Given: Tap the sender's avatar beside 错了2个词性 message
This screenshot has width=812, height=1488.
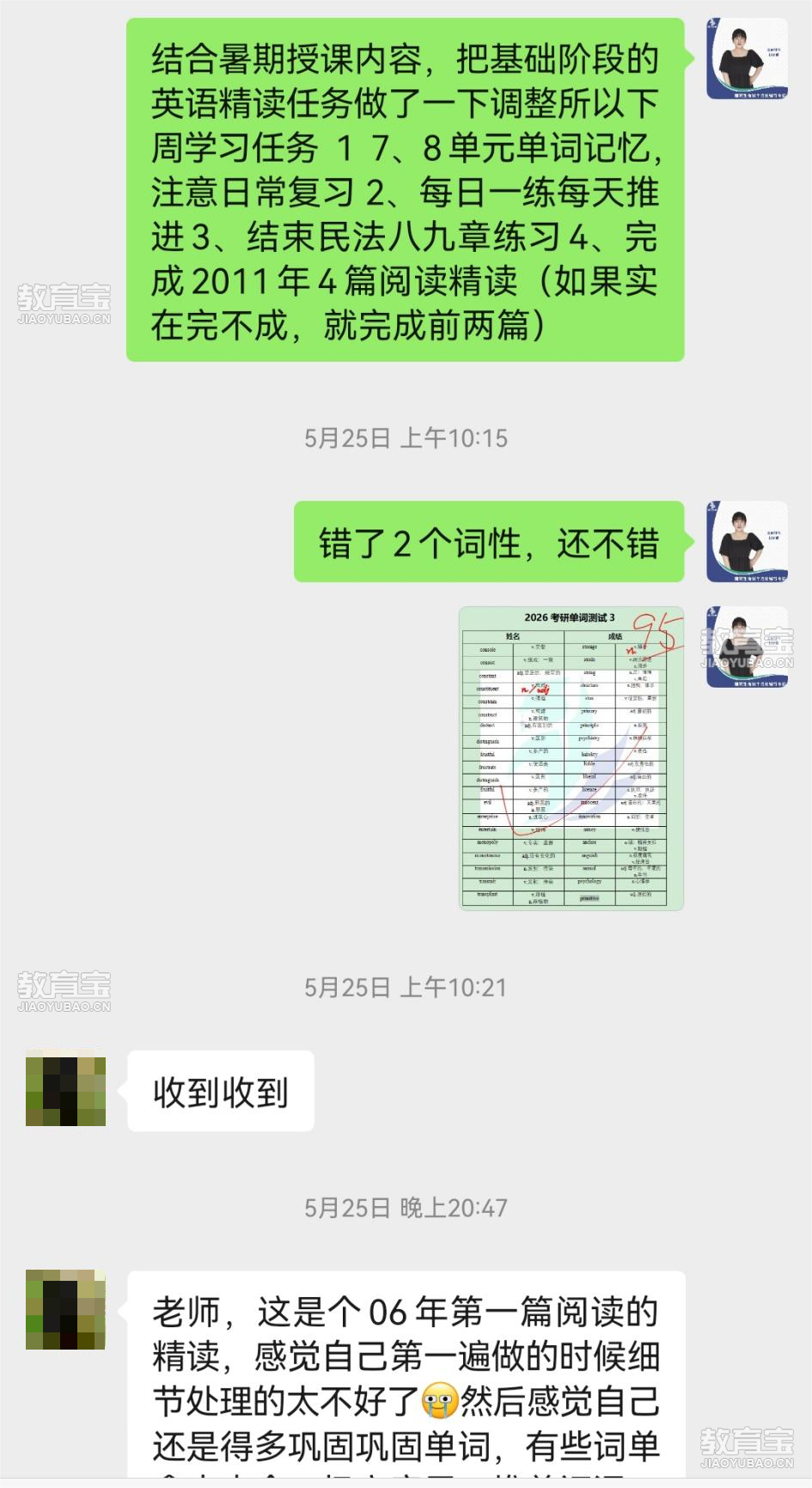Looking at the screenshot, I should pos(747,542).
